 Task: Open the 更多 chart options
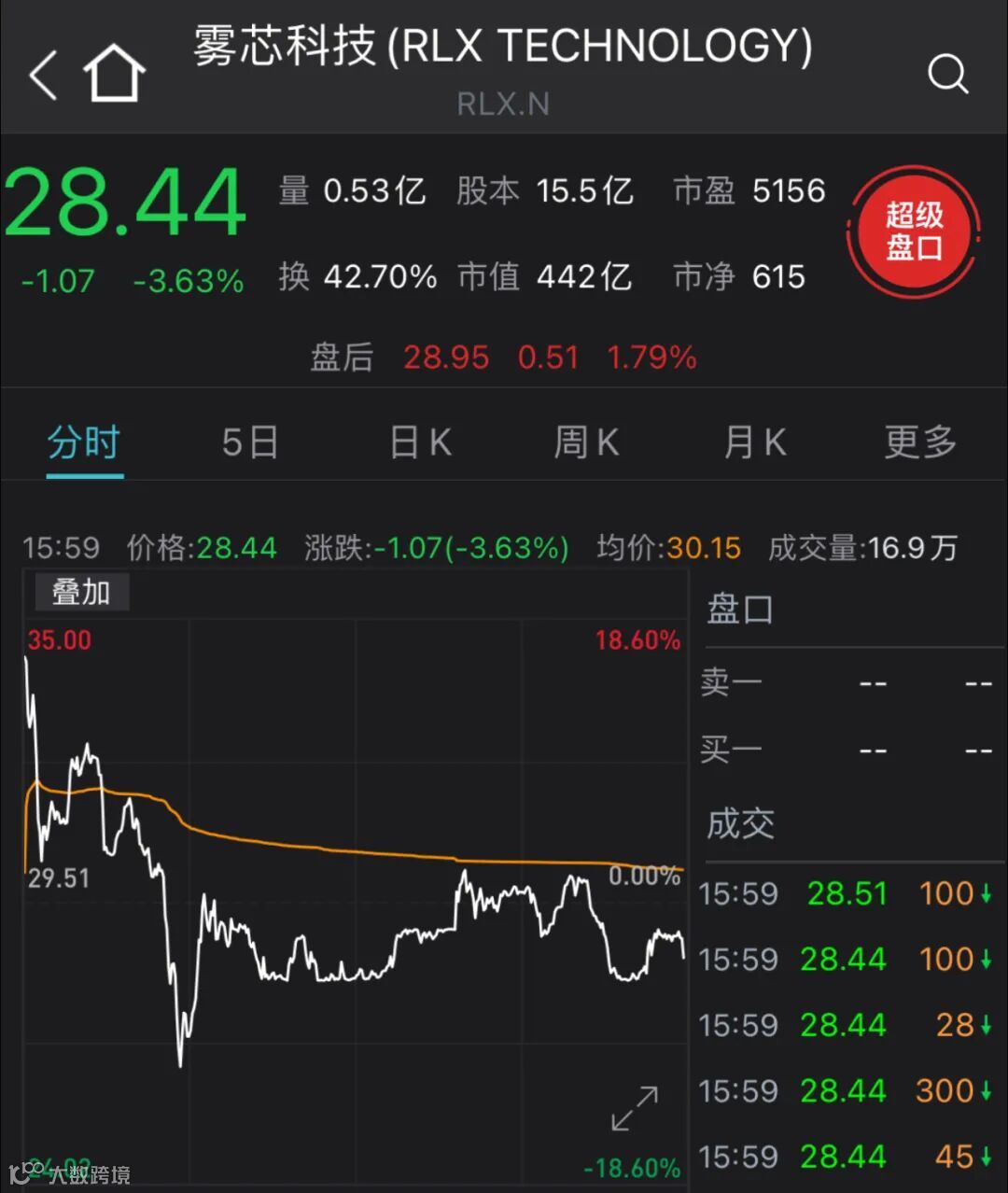pos(920,442)
